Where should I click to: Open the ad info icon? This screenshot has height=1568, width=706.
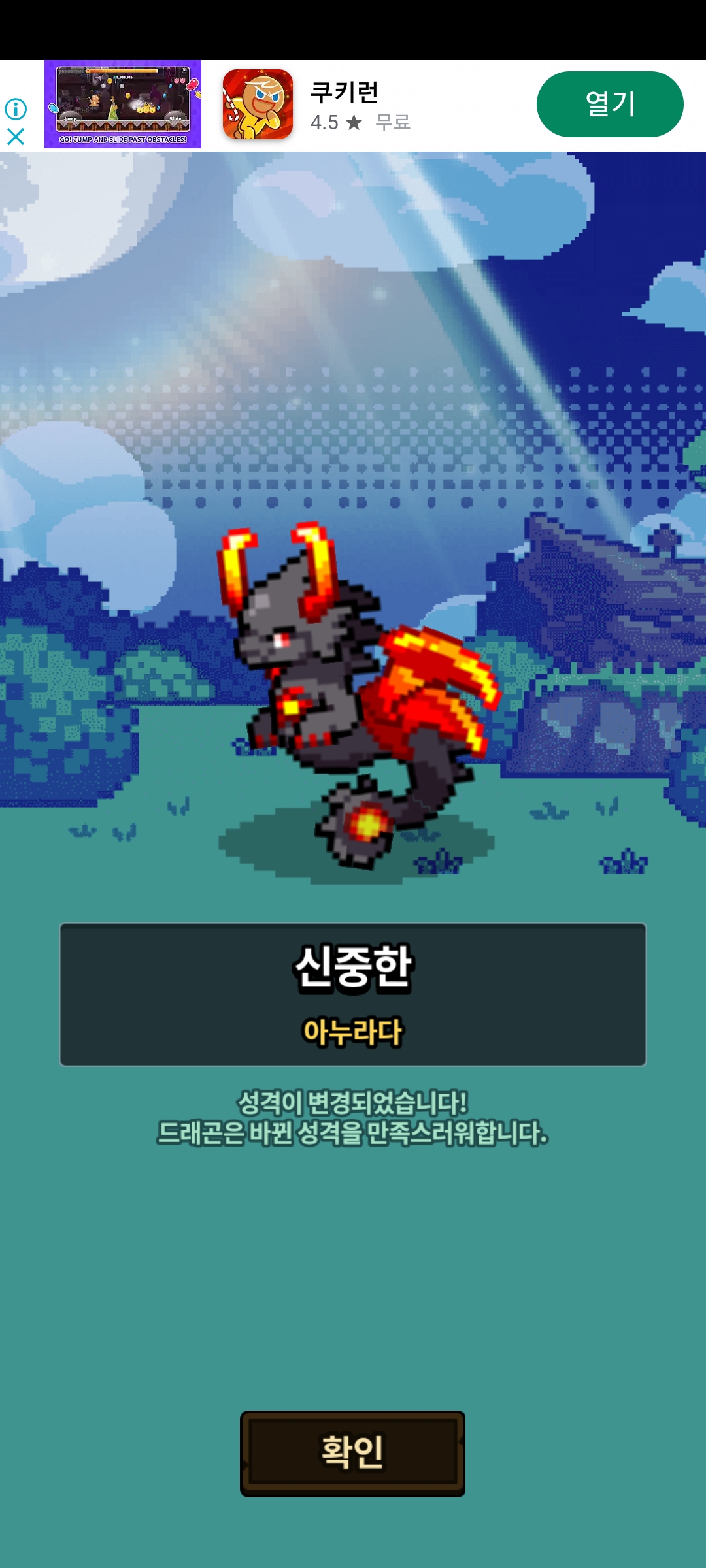pyautogui.click(x=16, y=108)
